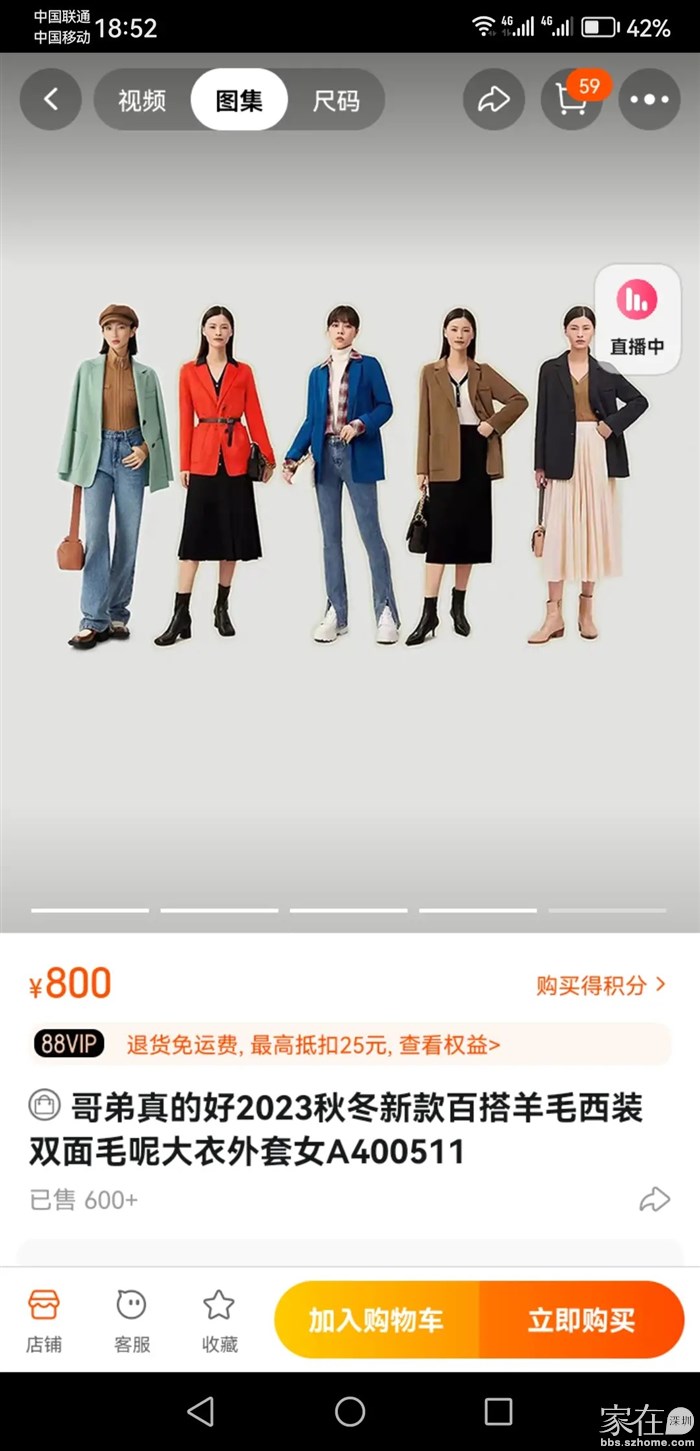Viewport: 700px width, 1451px height.
Task: Open the 店铺 store page
Action: (x=44, y=1320)
